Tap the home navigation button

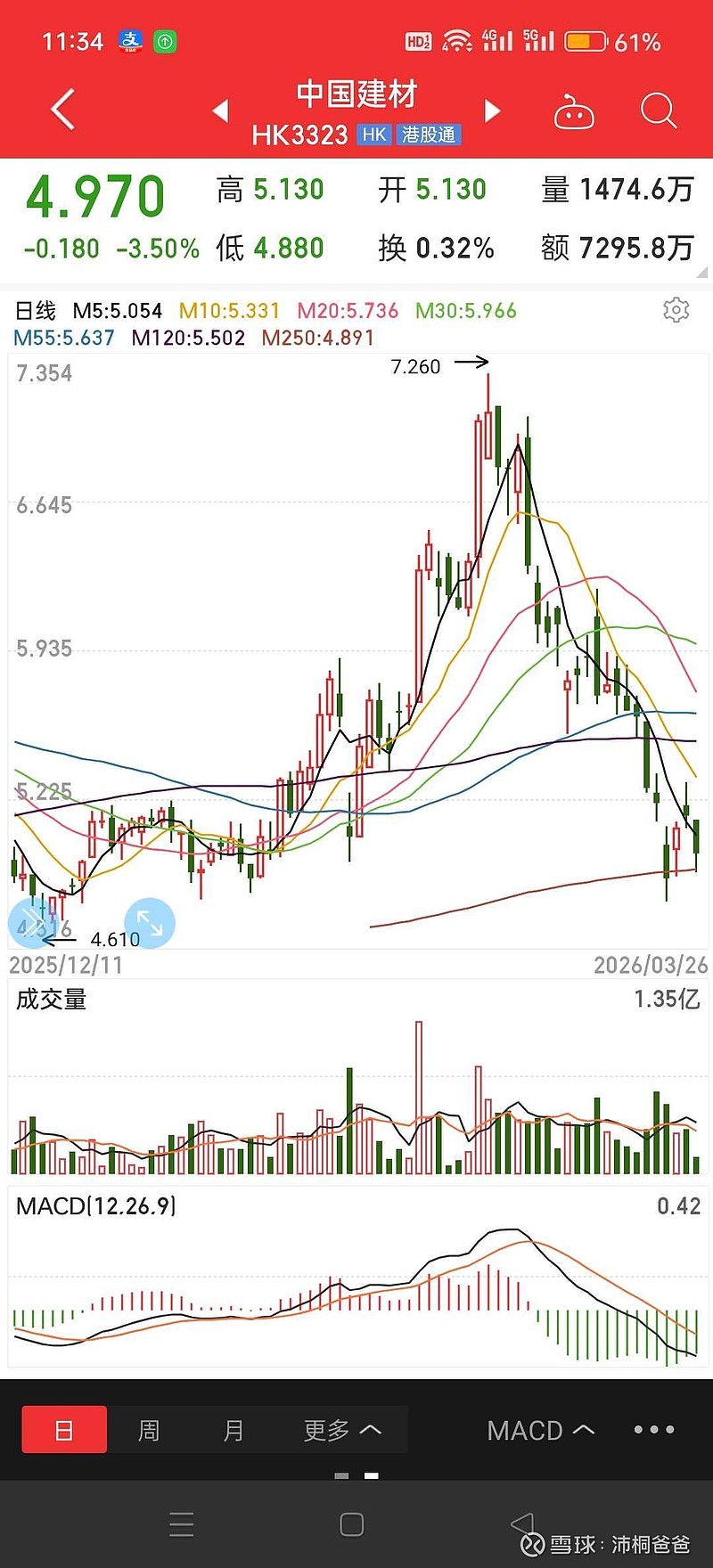tap(351, 1525)
